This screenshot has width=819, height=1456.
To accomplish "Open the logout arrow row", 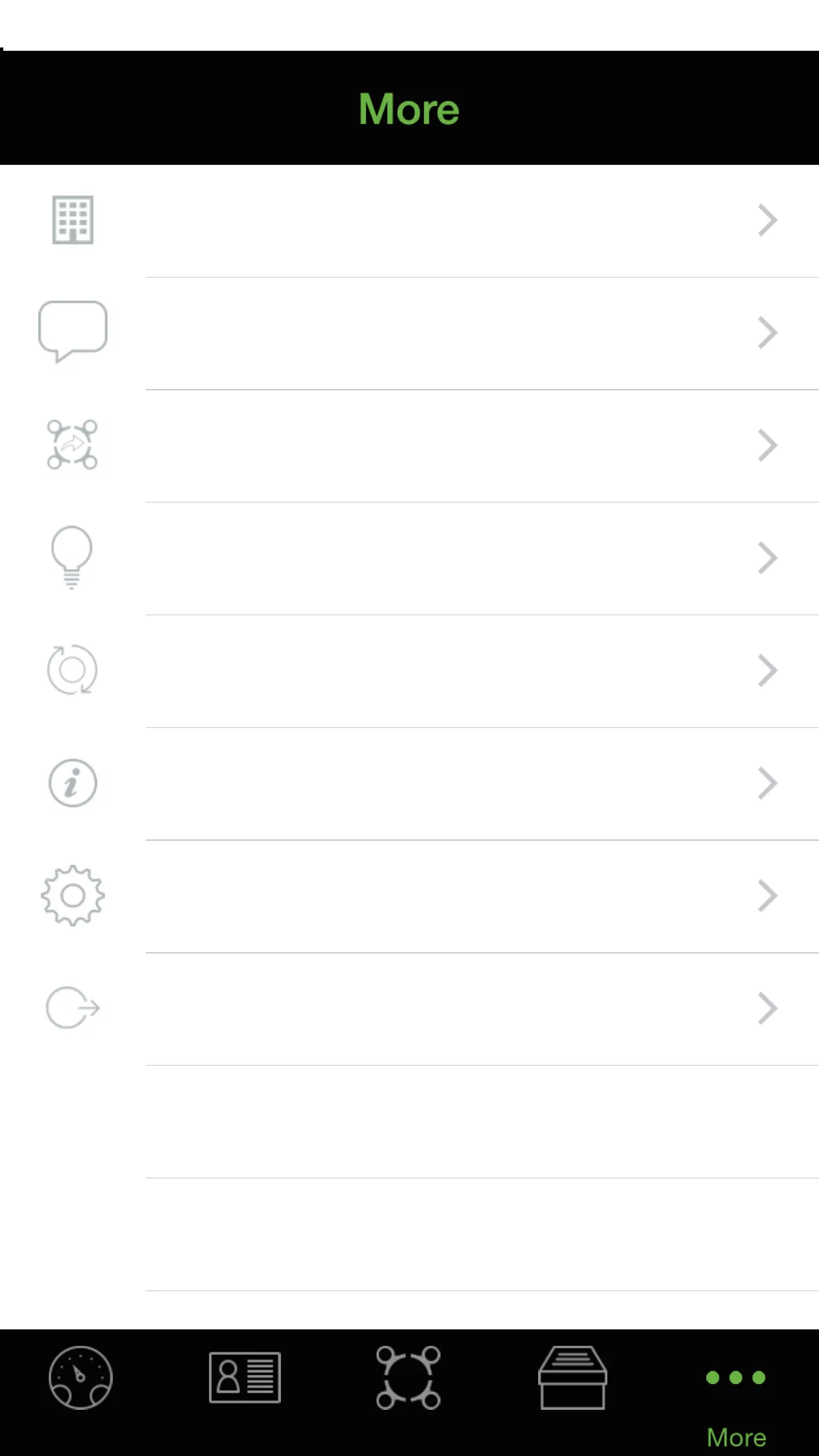I will [x=409, y=1008].
